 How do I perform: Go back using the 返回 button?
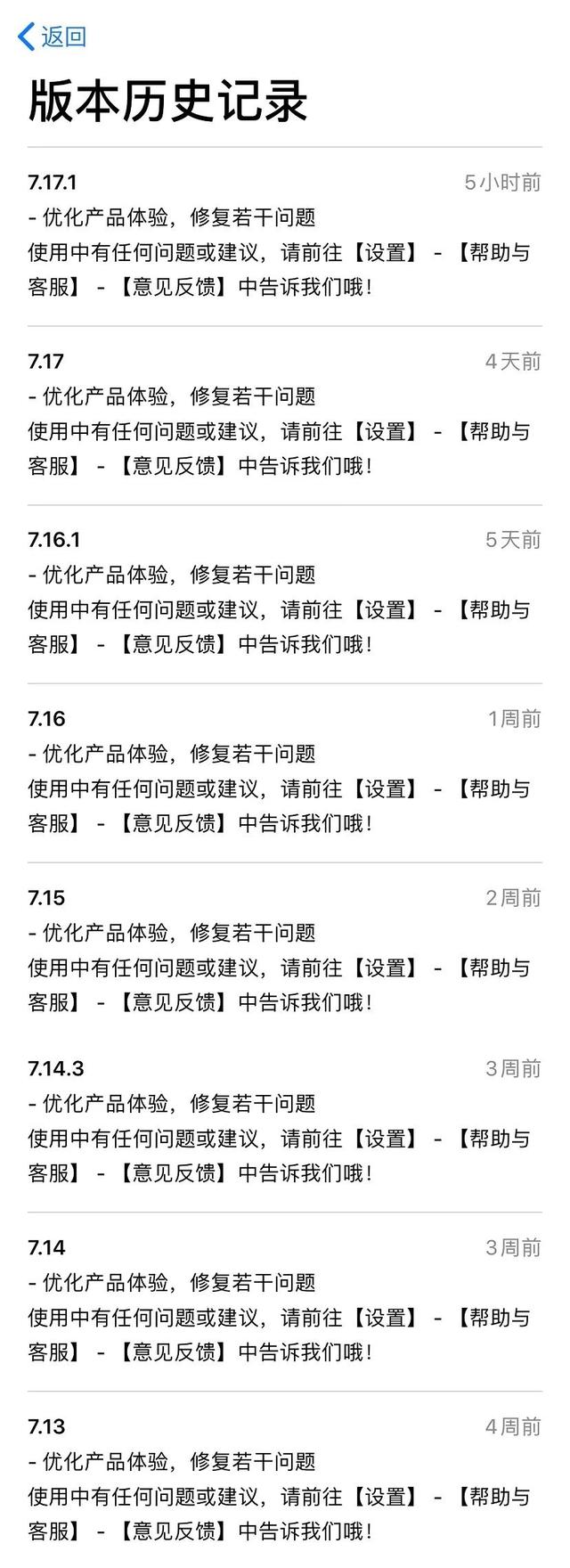pos(52,37)
